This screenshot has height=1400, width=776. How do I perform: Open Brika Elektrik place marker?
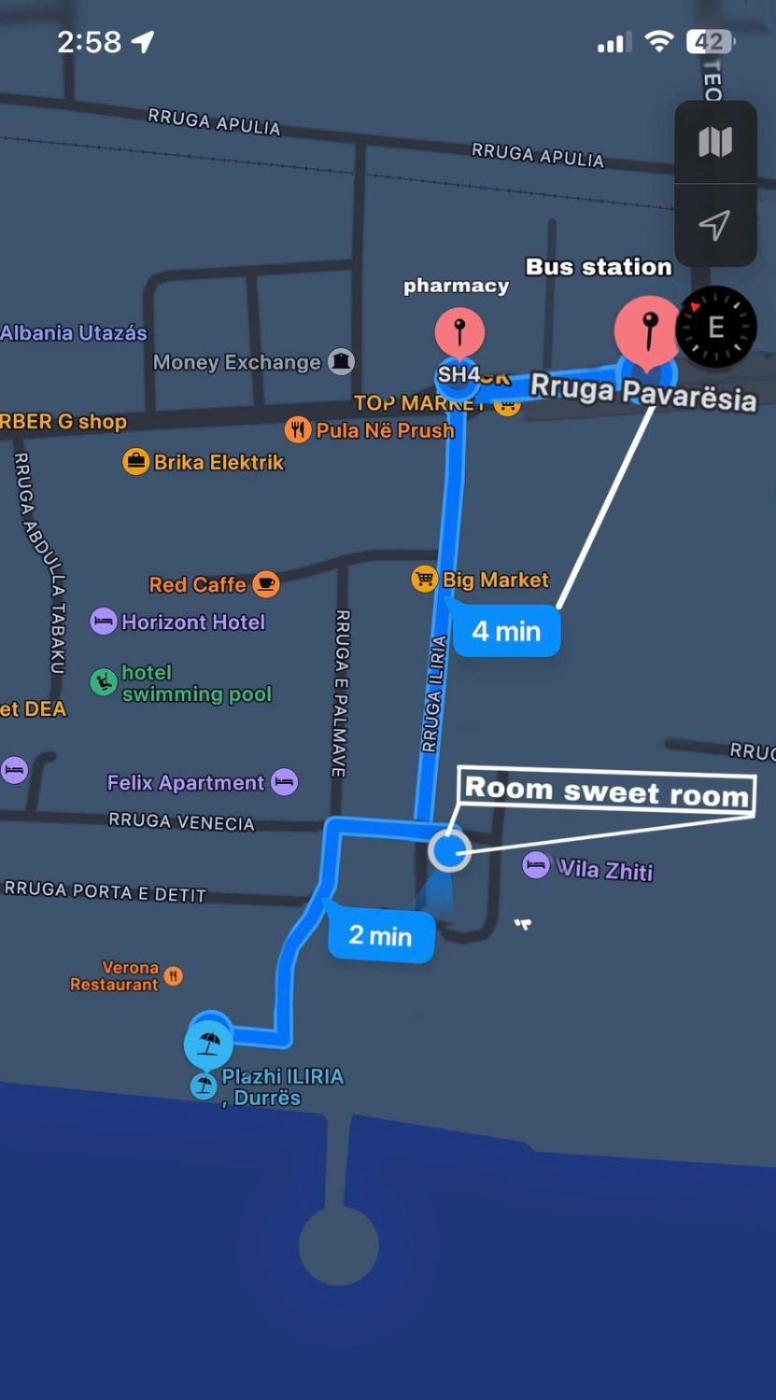pyautogui.click(x=136, y=462)
